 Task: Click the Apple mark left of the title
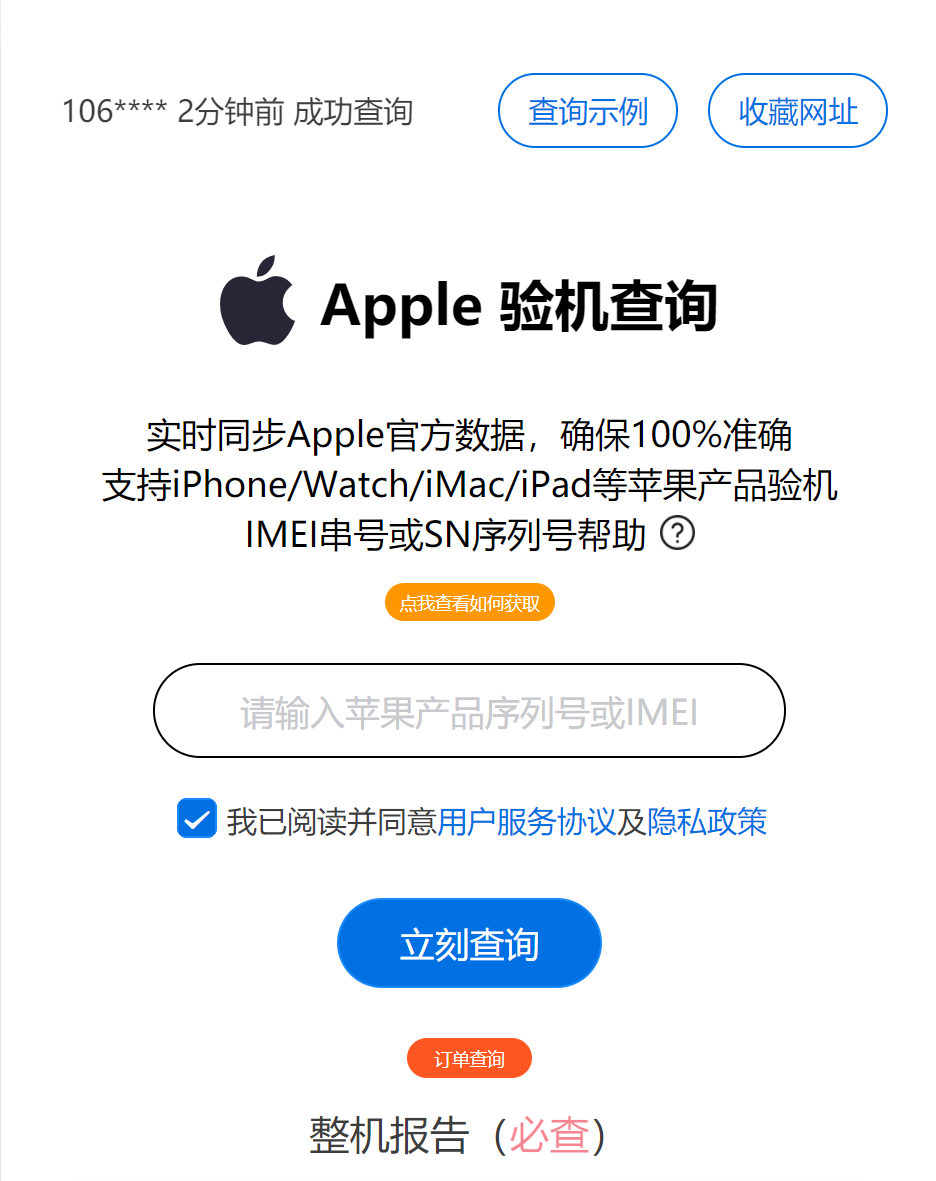[x=258, y=302]
